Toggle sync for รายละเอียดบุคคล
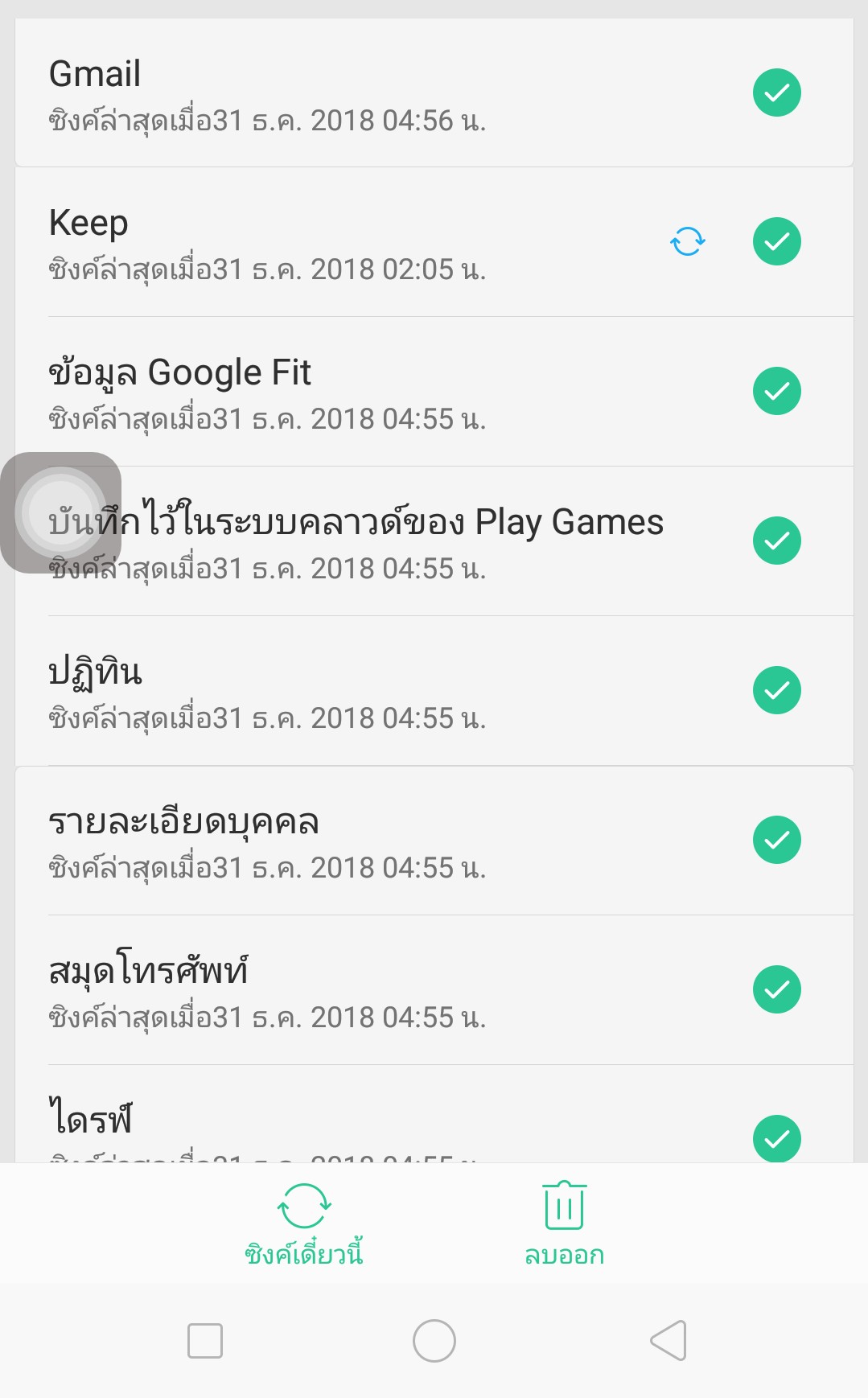Image resolution: width=868 pixels, height=1398 pixels. [x=776, y=840]
